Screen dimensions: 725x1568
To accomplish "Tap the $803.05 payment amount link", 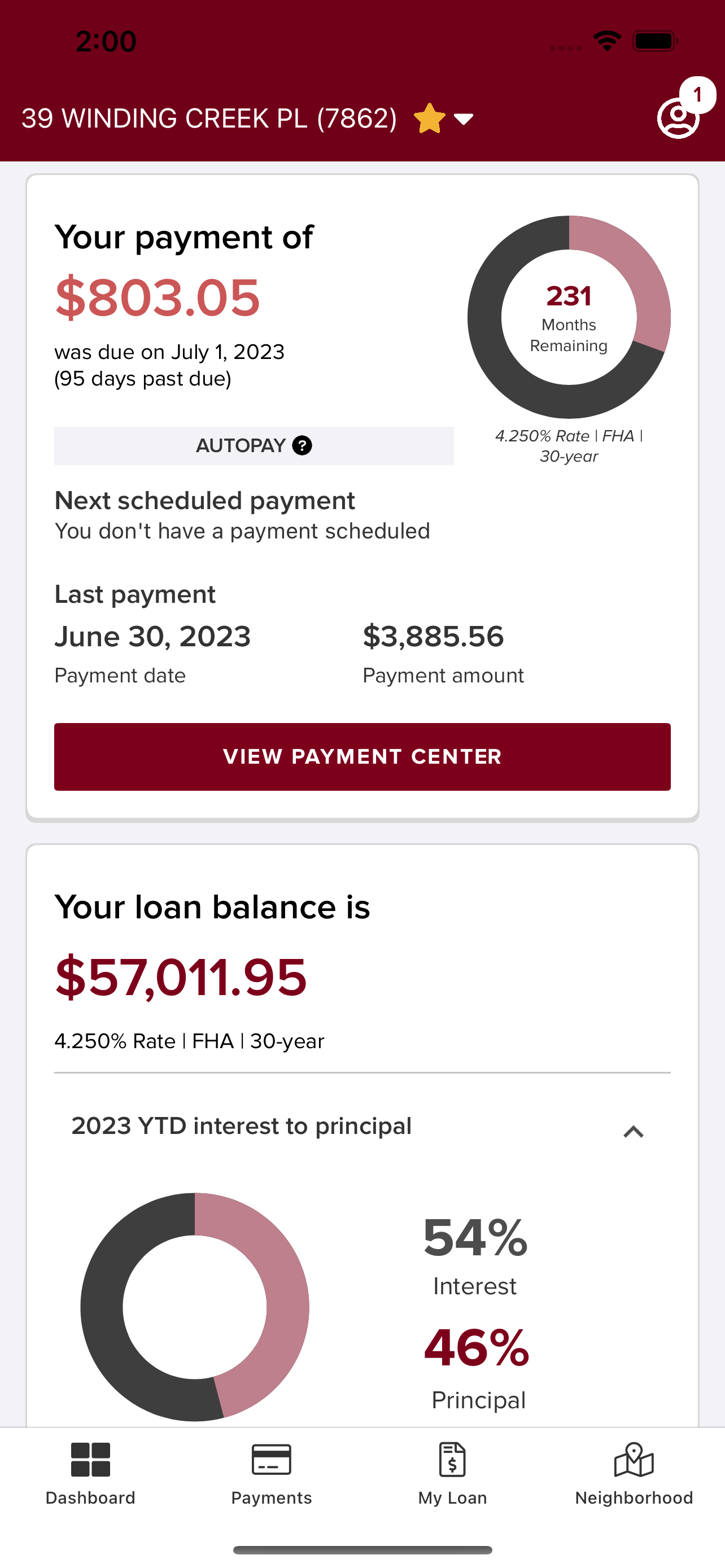I will click(156, 297).
